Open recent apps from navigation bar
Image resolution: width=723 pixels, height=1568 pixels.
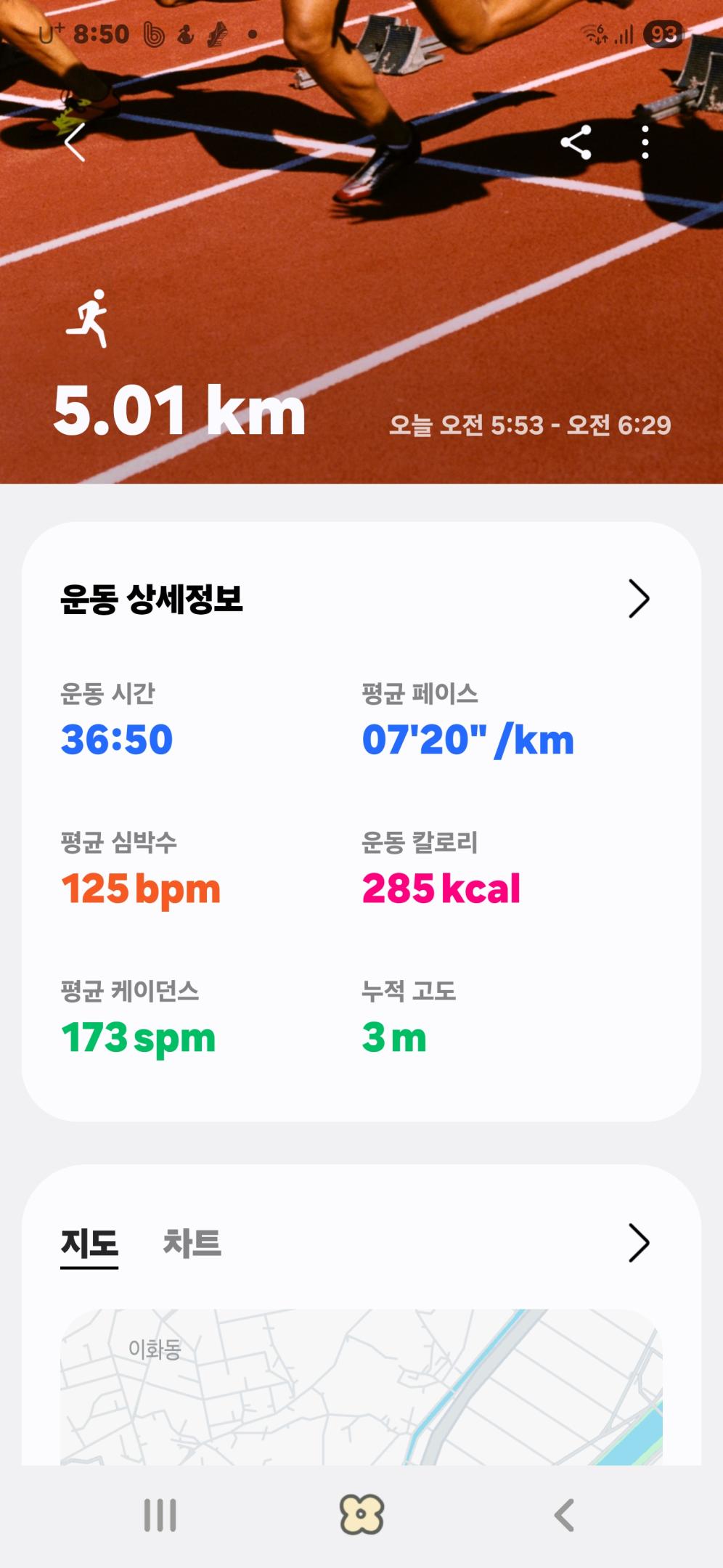click(160, 1515)
